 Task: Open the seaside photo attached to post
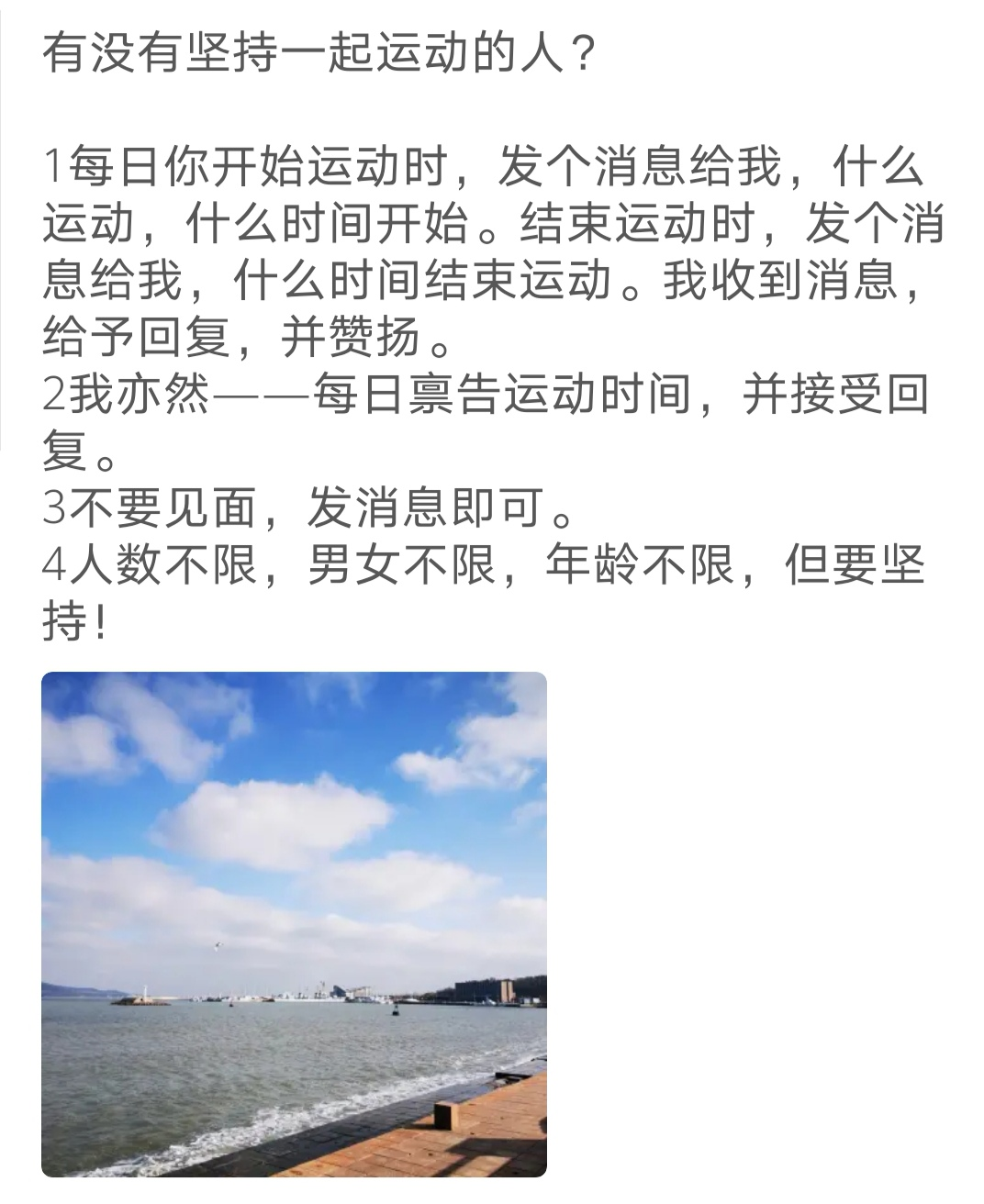click(x=294, y=924)
